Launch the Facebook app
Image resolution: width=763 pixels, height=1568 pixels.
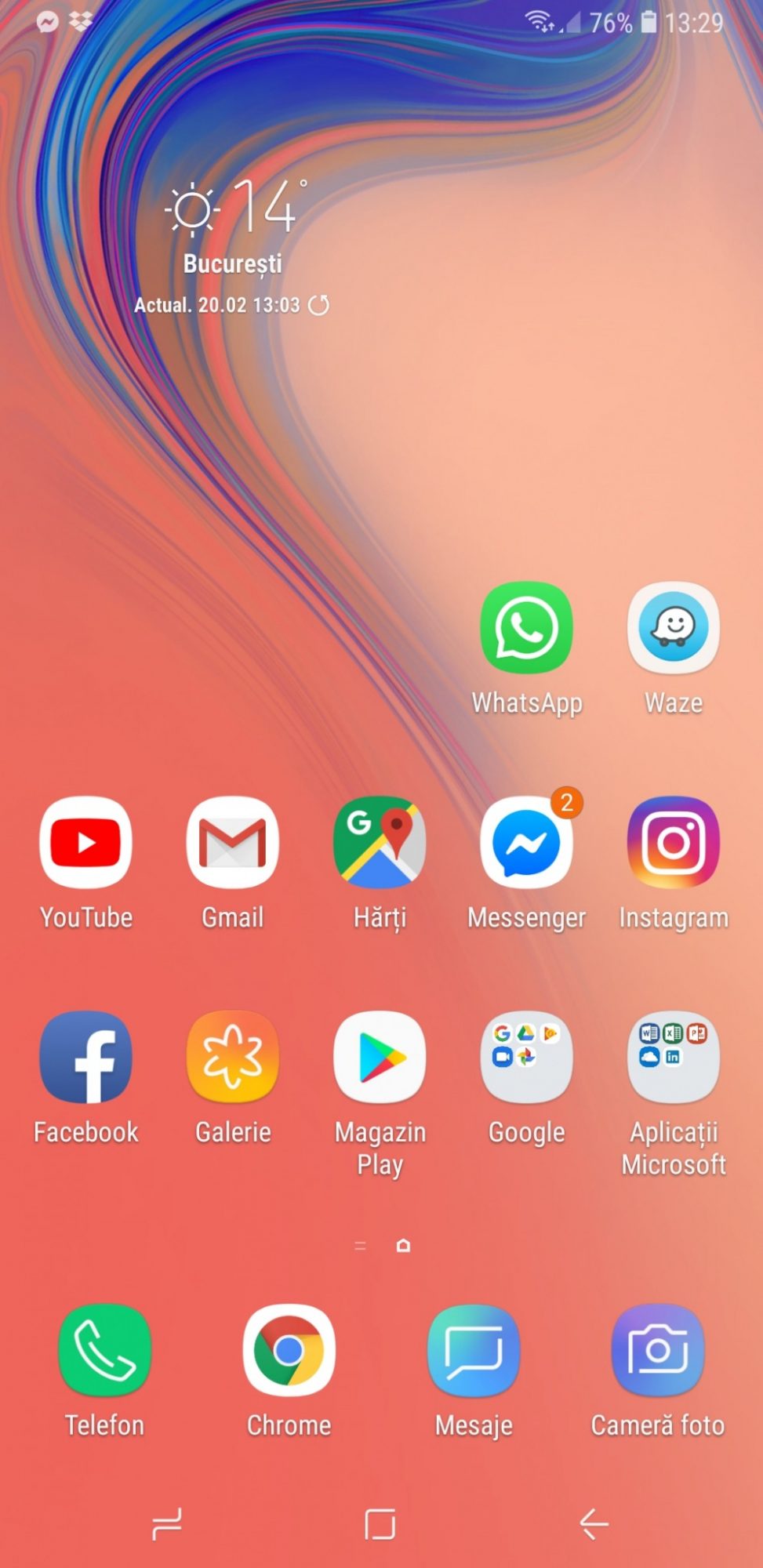[x=85, y=1057]
